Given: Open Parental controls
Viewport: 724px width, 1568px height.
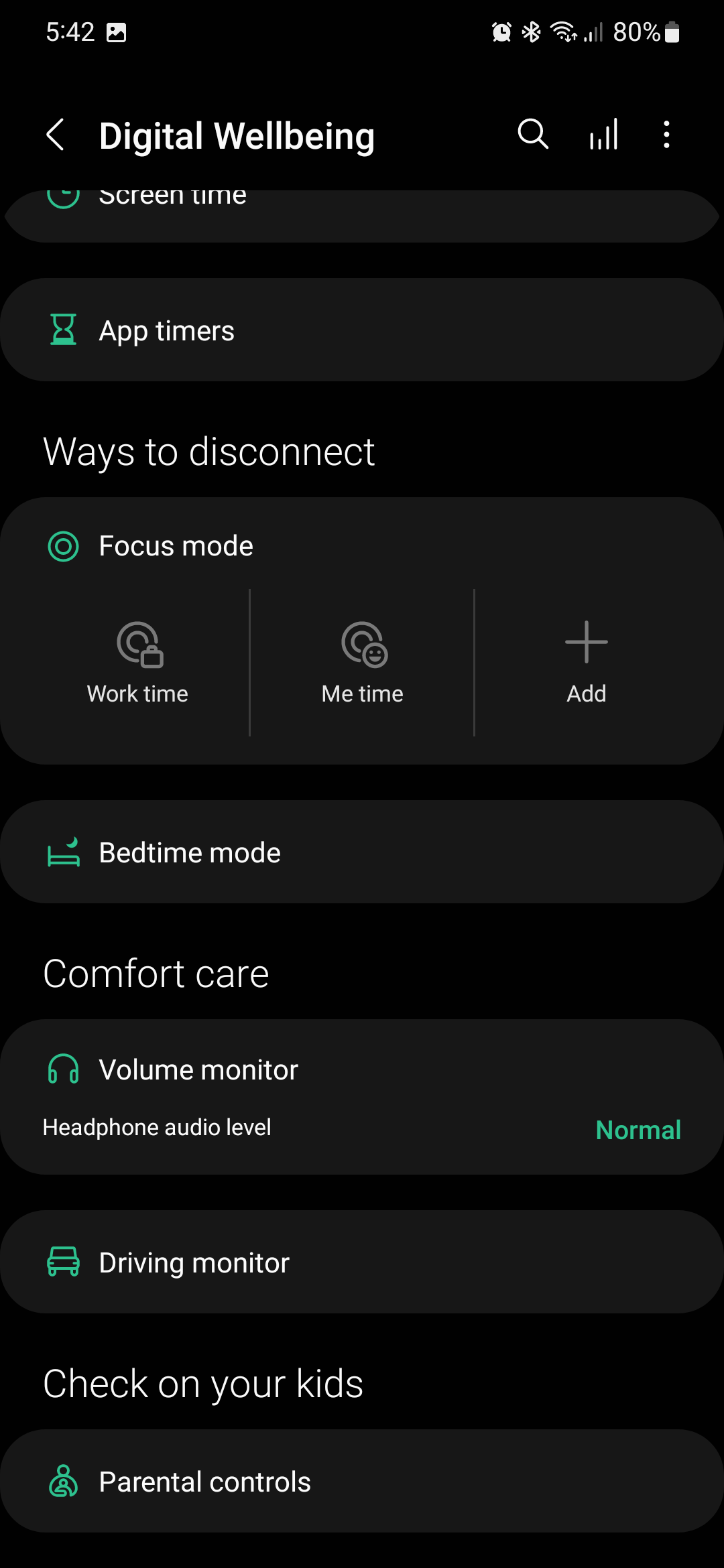Looking at the screenshot, I should 362,1481.
